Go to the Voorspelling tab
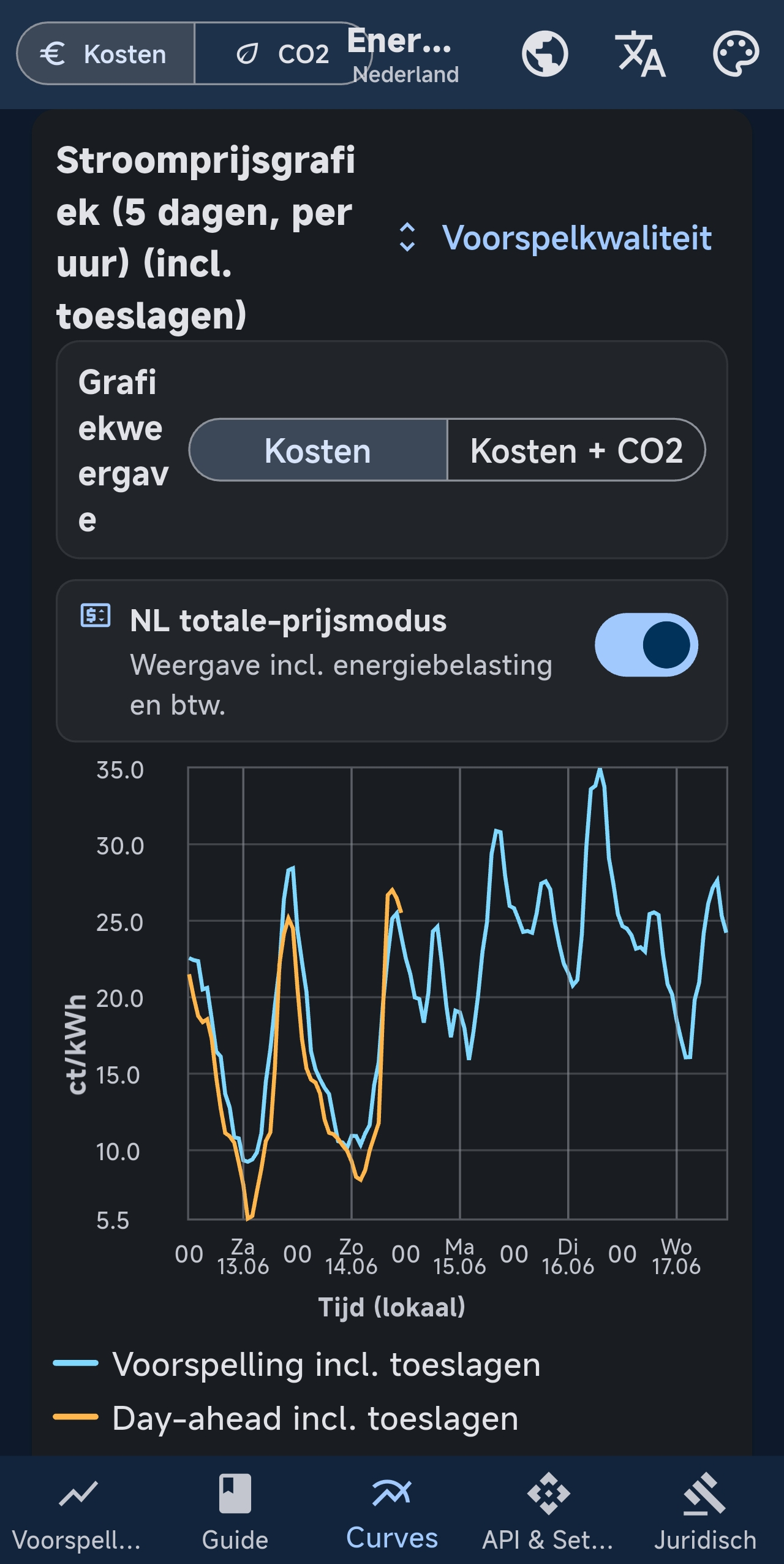Screen dimensions: 784x1564 point(78,1512)
